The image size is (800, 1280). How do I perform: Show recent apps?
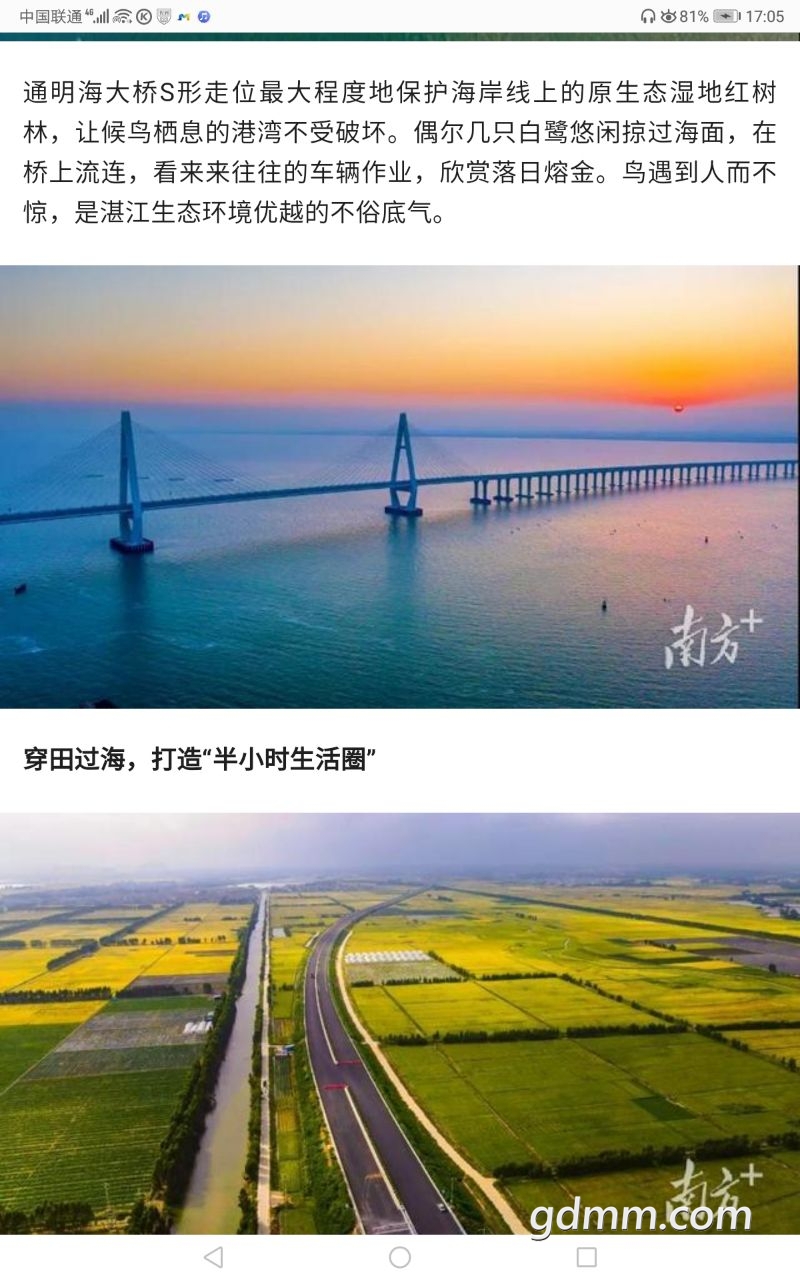(x=586, y=1257)
